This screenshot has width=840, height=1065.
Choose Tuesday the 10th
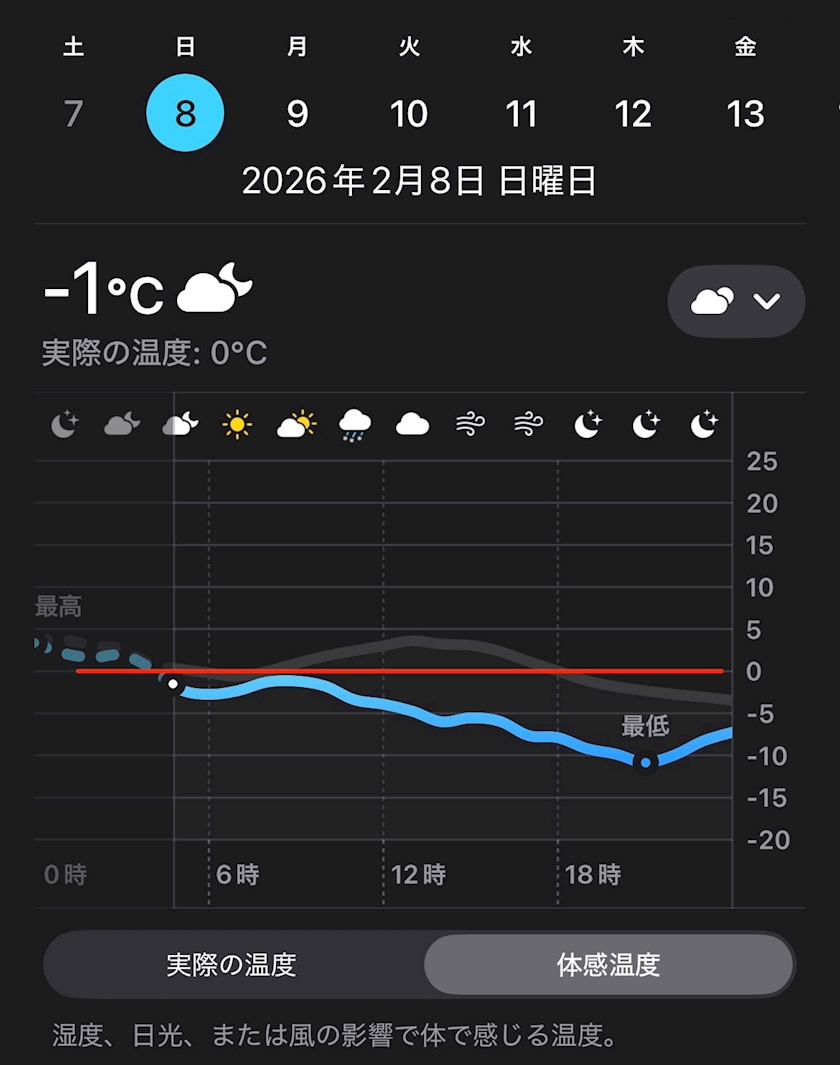pyautogui.click(x=409, y=113)
